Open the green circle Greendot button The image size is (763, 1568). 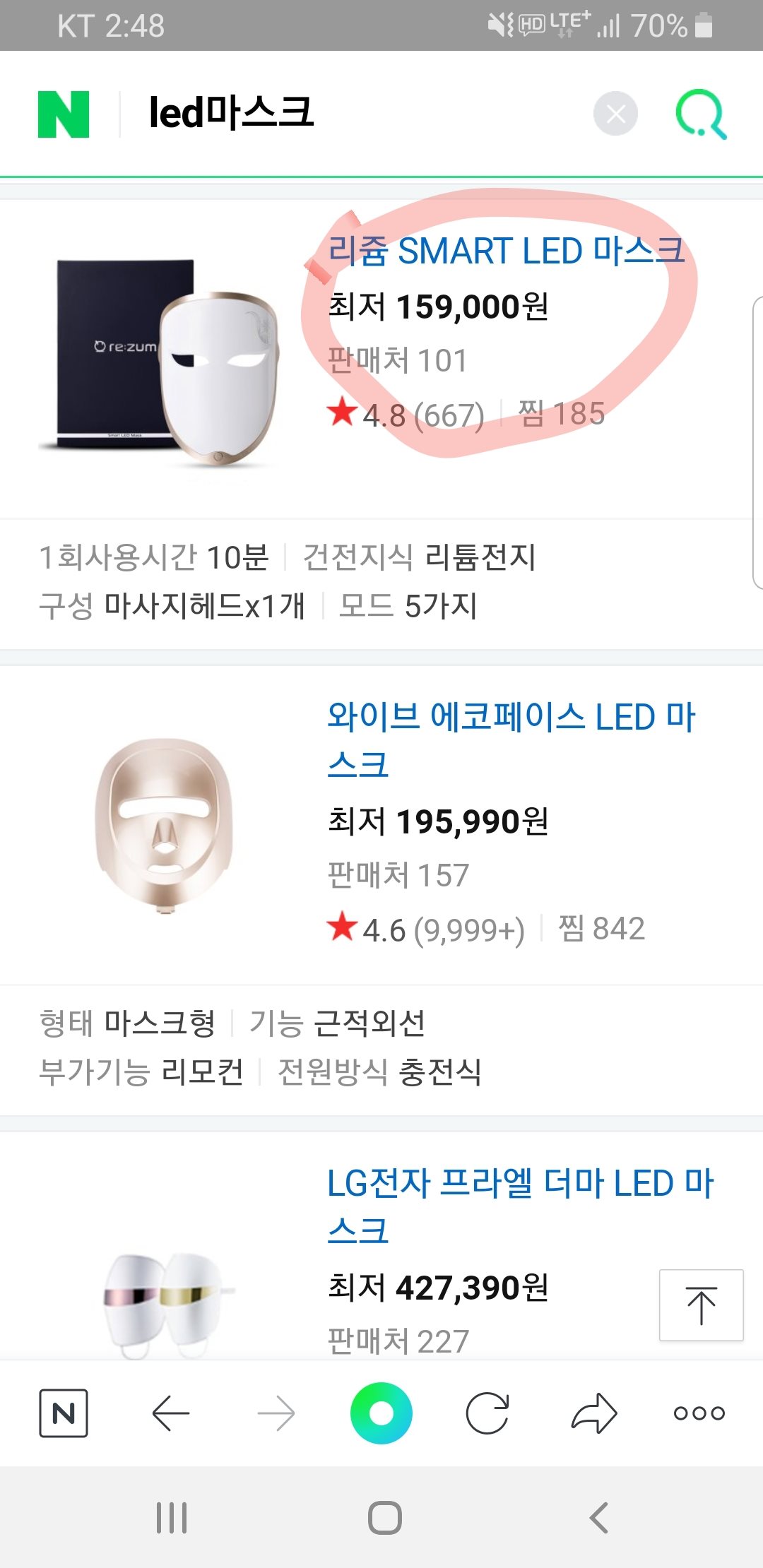tap(381, 1413)
